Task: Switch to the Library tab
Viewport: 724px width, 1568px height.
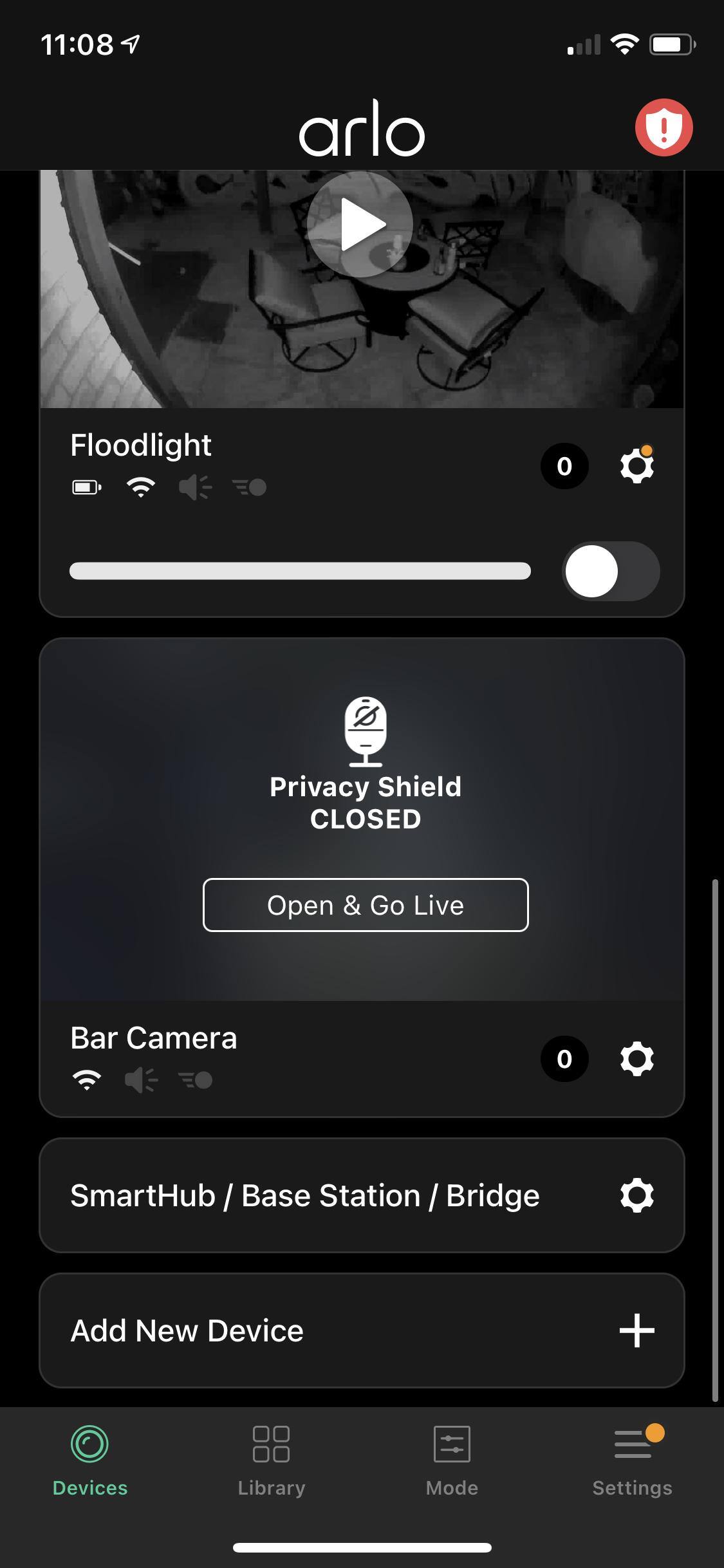Action: pyautogui.click(x=271, y=1460)
